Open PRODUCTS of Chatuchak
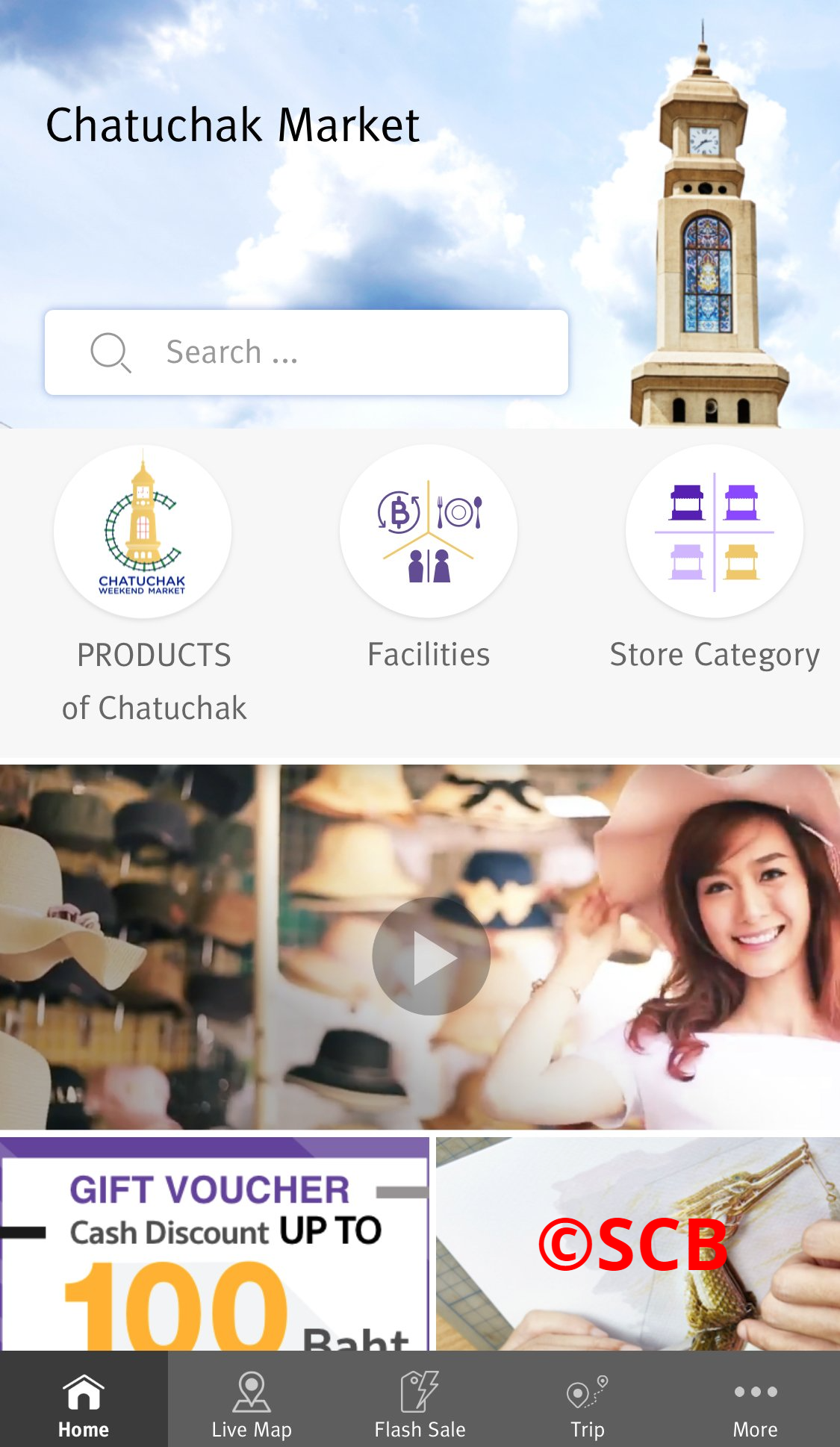The image size is (840, 1447). tap(143, 532)
